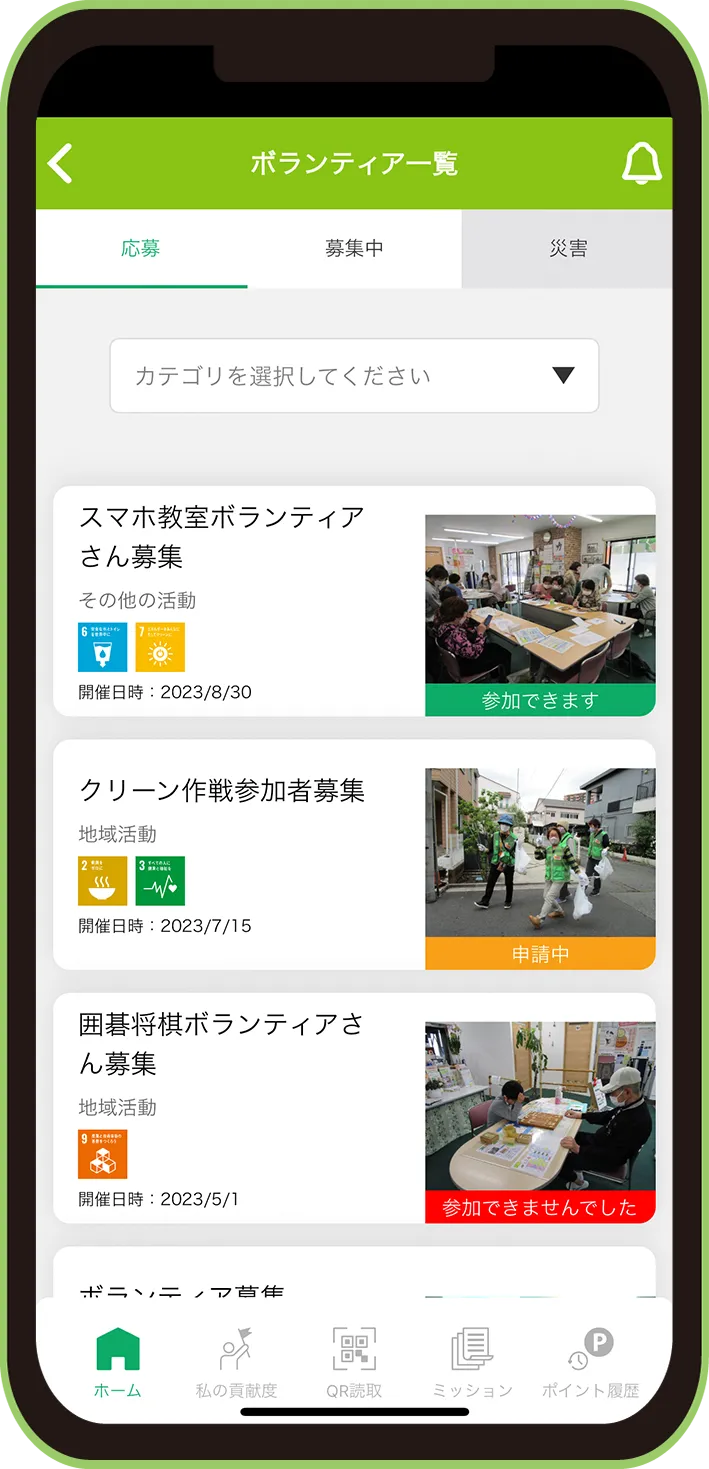Screen dimensions: 709x1469
Task: Switch to the ミッション tab
Action: (x=472, y=1362)
